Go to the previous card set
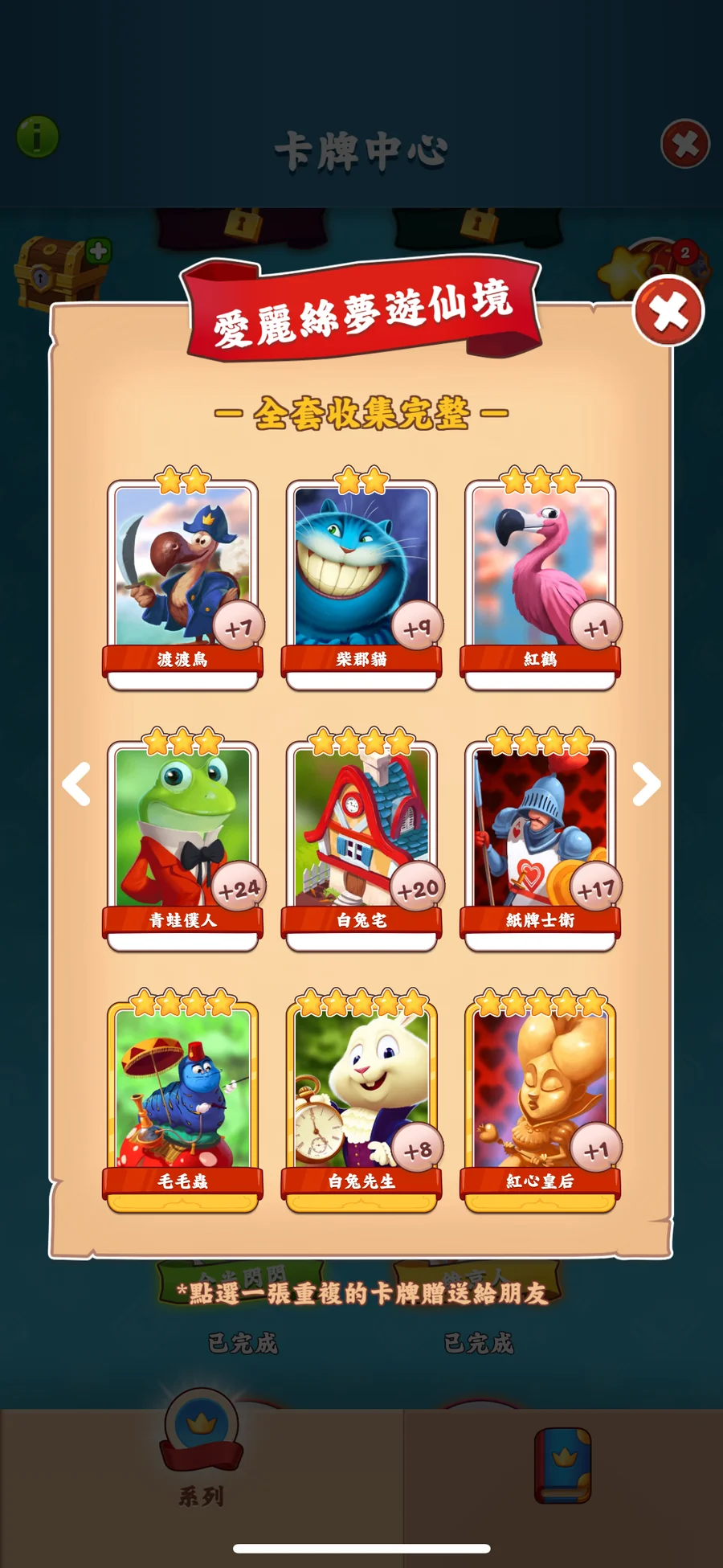This screenshot has height=1568, width=723. [x=77, y=784]
